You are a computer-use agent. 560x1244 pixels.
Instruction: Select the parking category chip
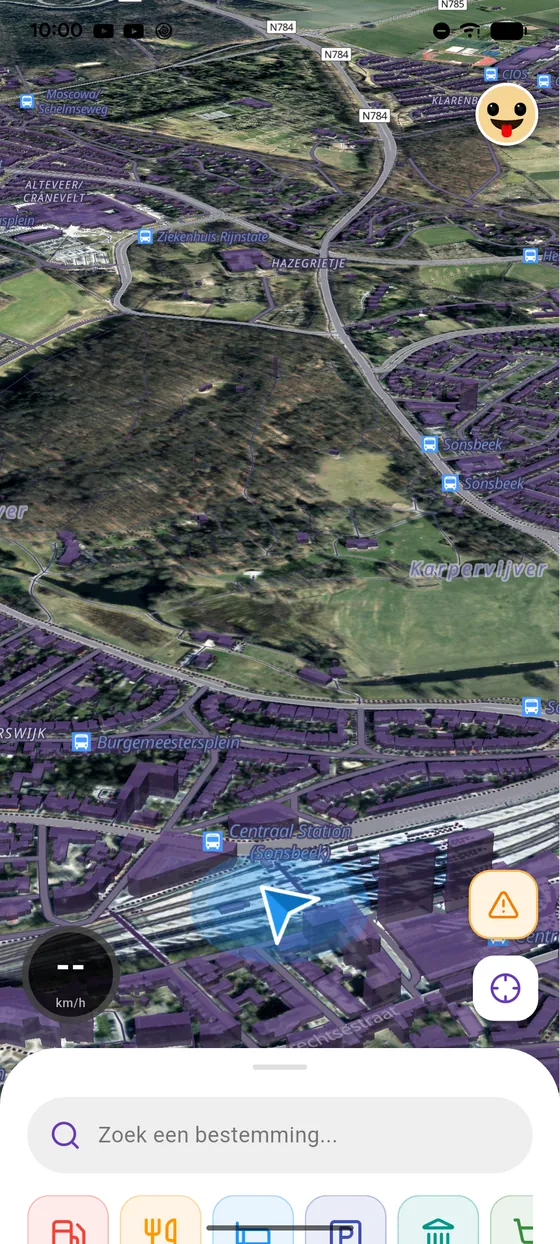point(345,1220)
